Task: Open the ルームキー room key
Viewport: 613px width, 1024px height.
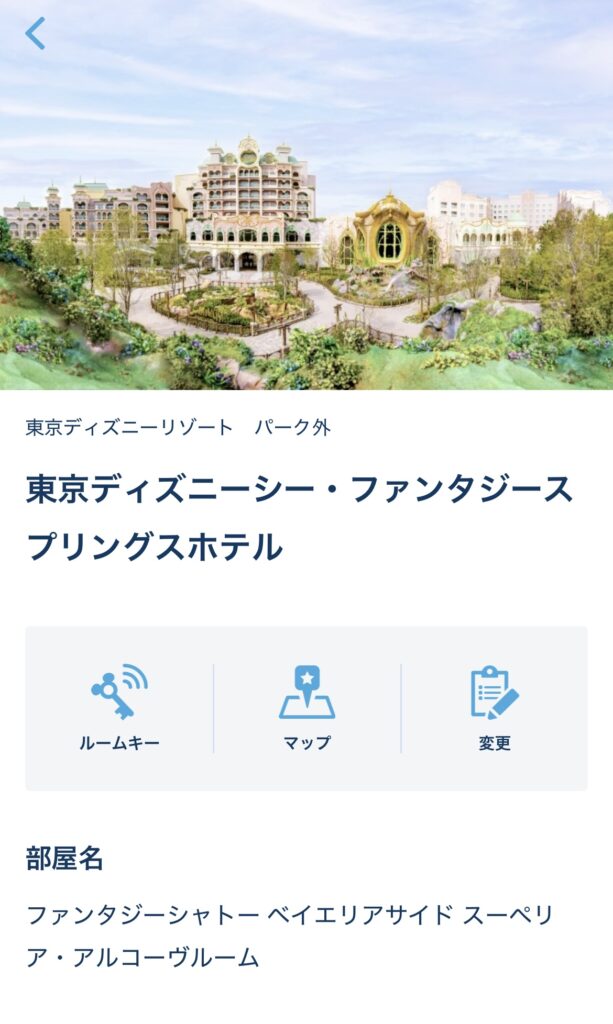Action: (x=119, y=707)
